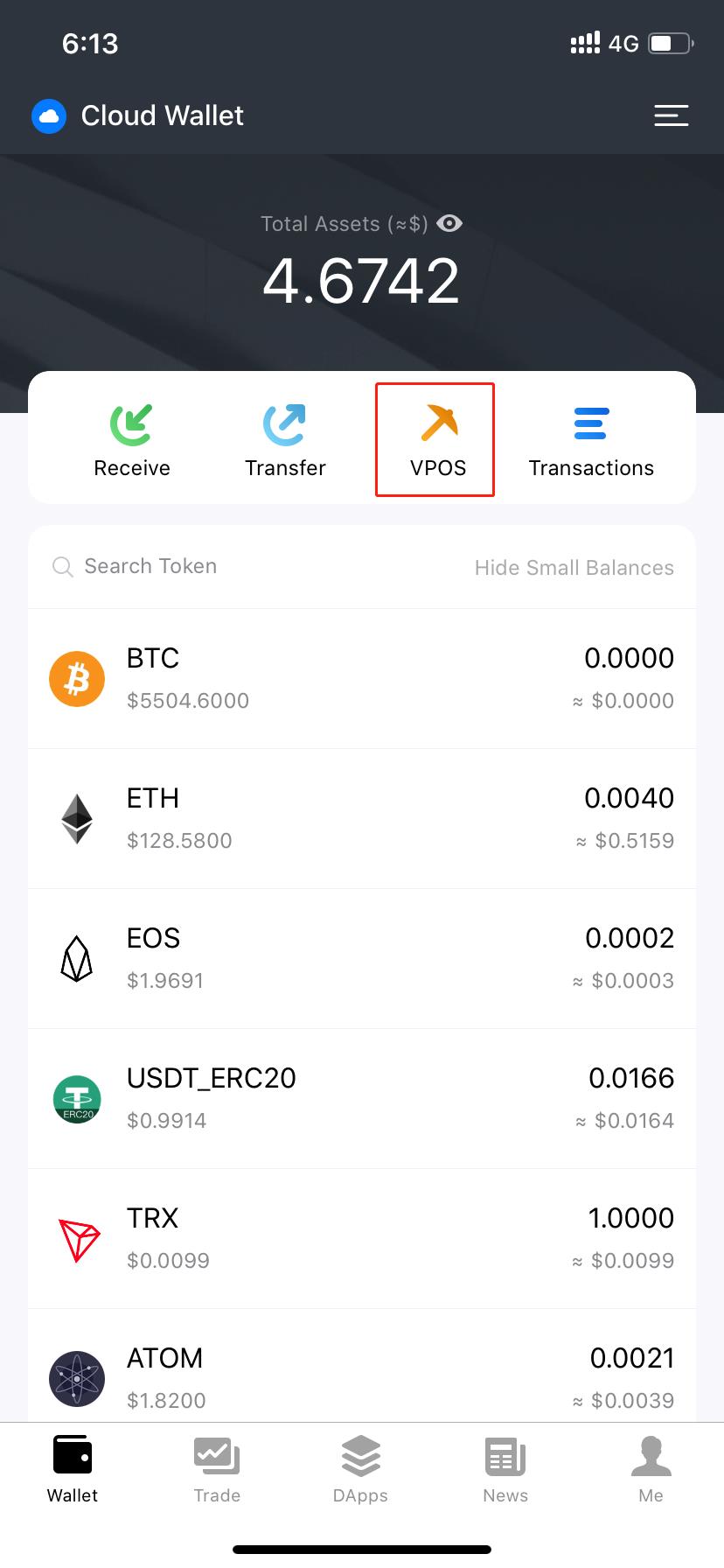Tap the Bitcoin logo next to BTC

(x=77, y=679)
